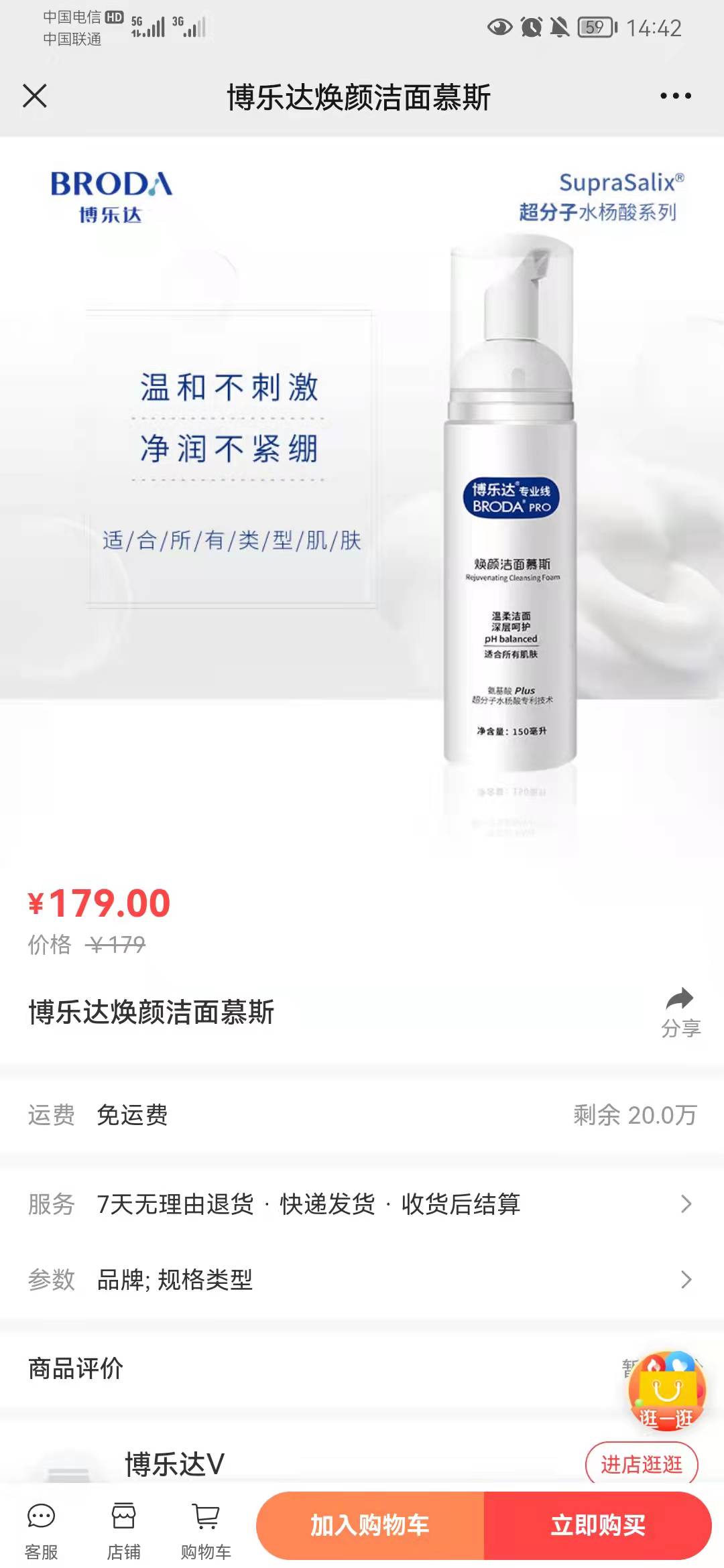The width and height of the screenshot is (724, 1568).
Task: Open the 参数 product parameters row
Action: [362, 1280]
